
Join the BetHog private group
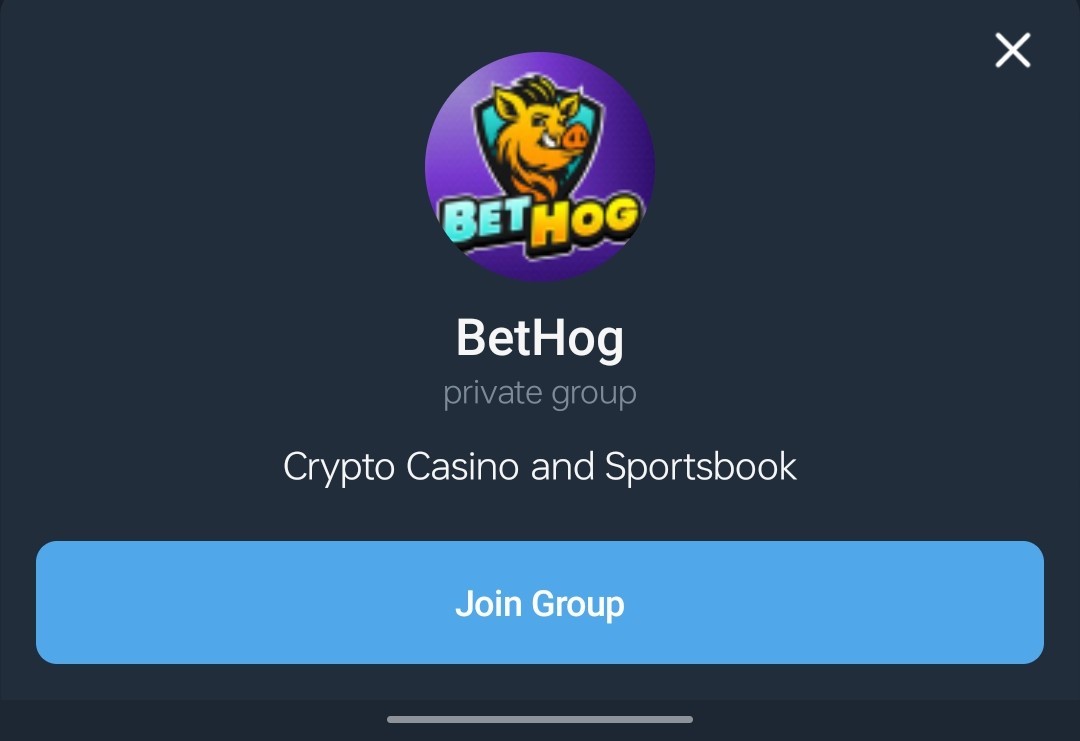tap(540, 603)
